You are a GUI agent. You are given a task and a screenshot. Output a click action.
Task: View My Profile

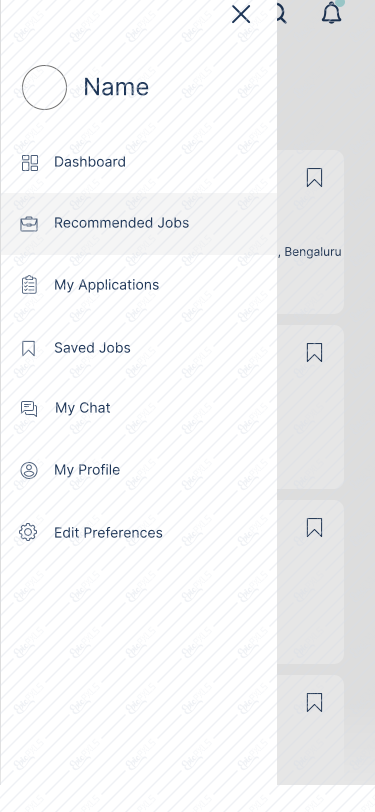coord(139,470)
